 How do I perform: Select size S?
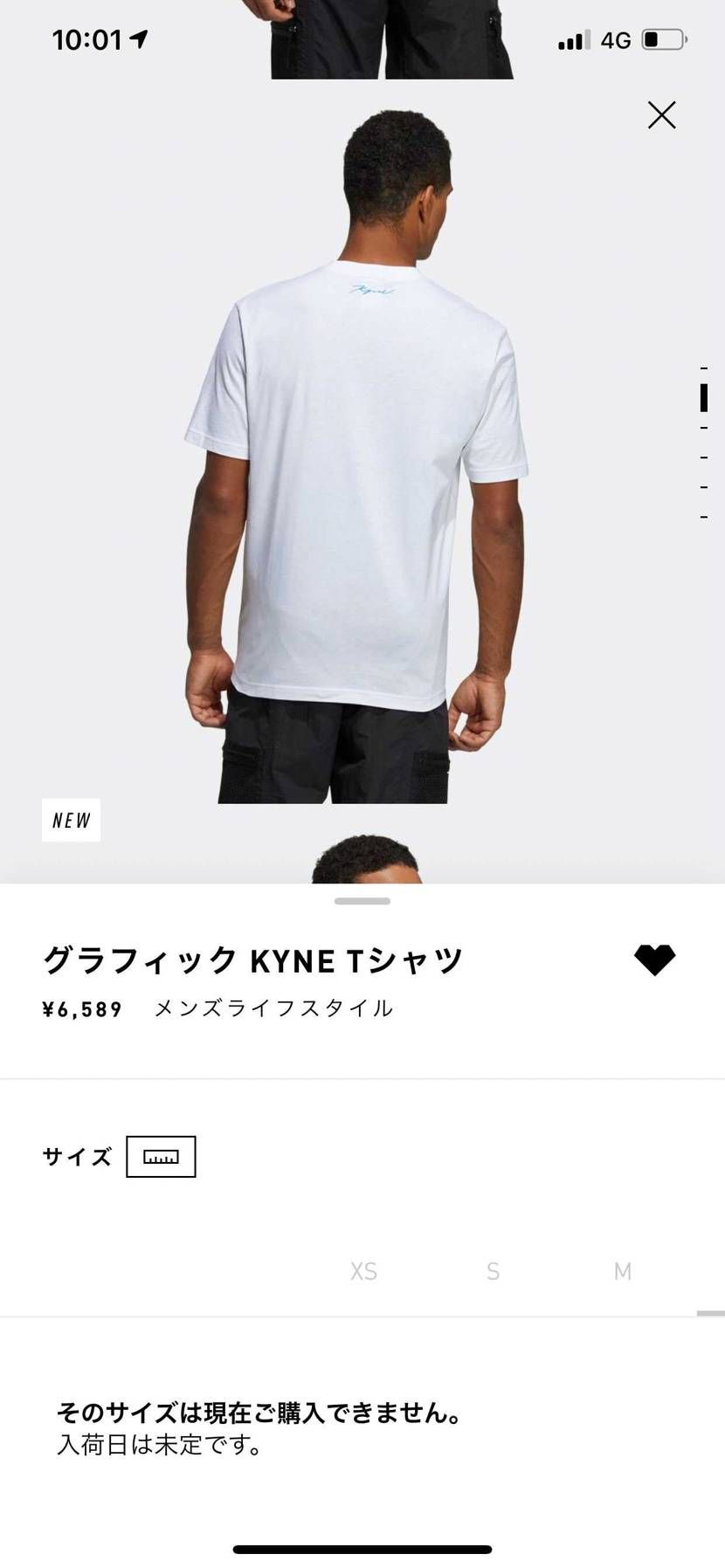pyautogui.click(x=494, y=1272)
